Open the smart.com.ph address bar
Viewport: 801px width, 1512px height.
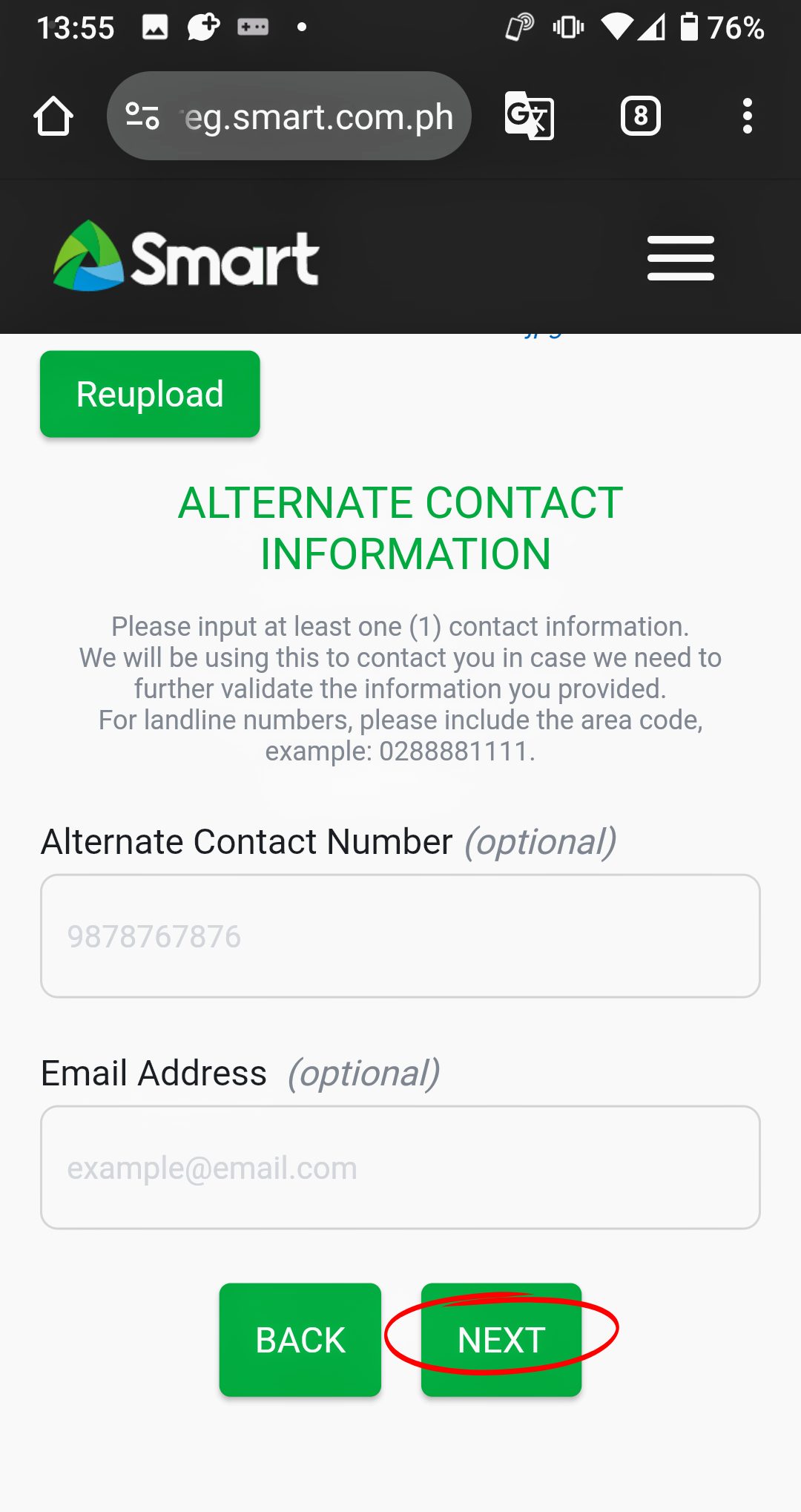pyautogui.click(x=289, y=116)
